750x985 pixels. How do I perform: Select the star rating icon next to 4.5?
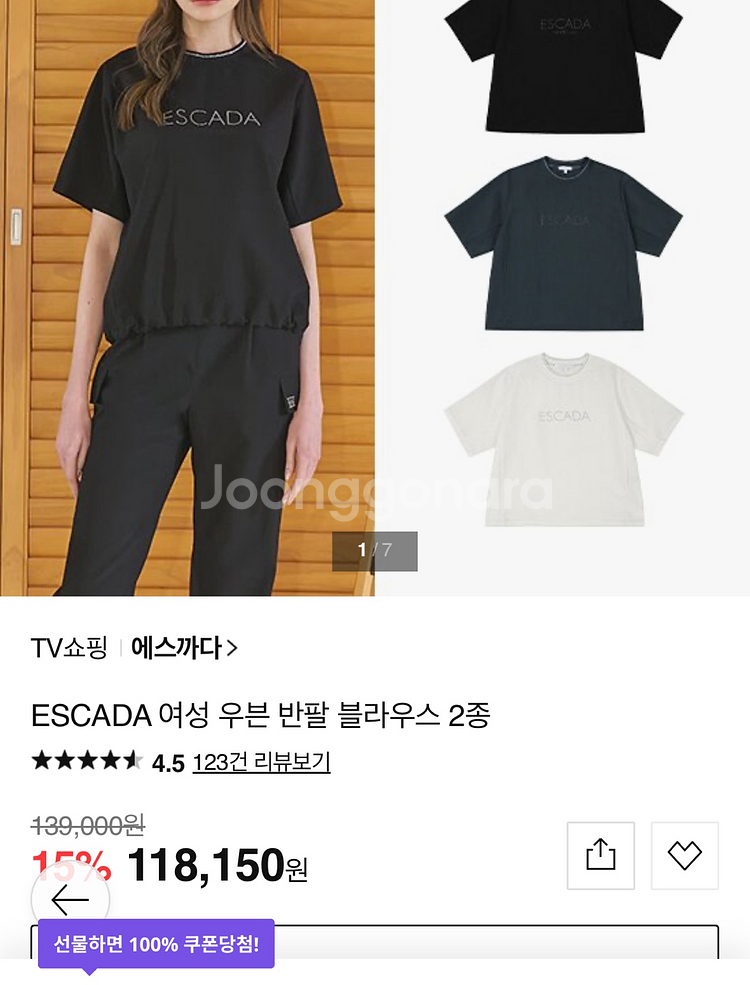85,764
